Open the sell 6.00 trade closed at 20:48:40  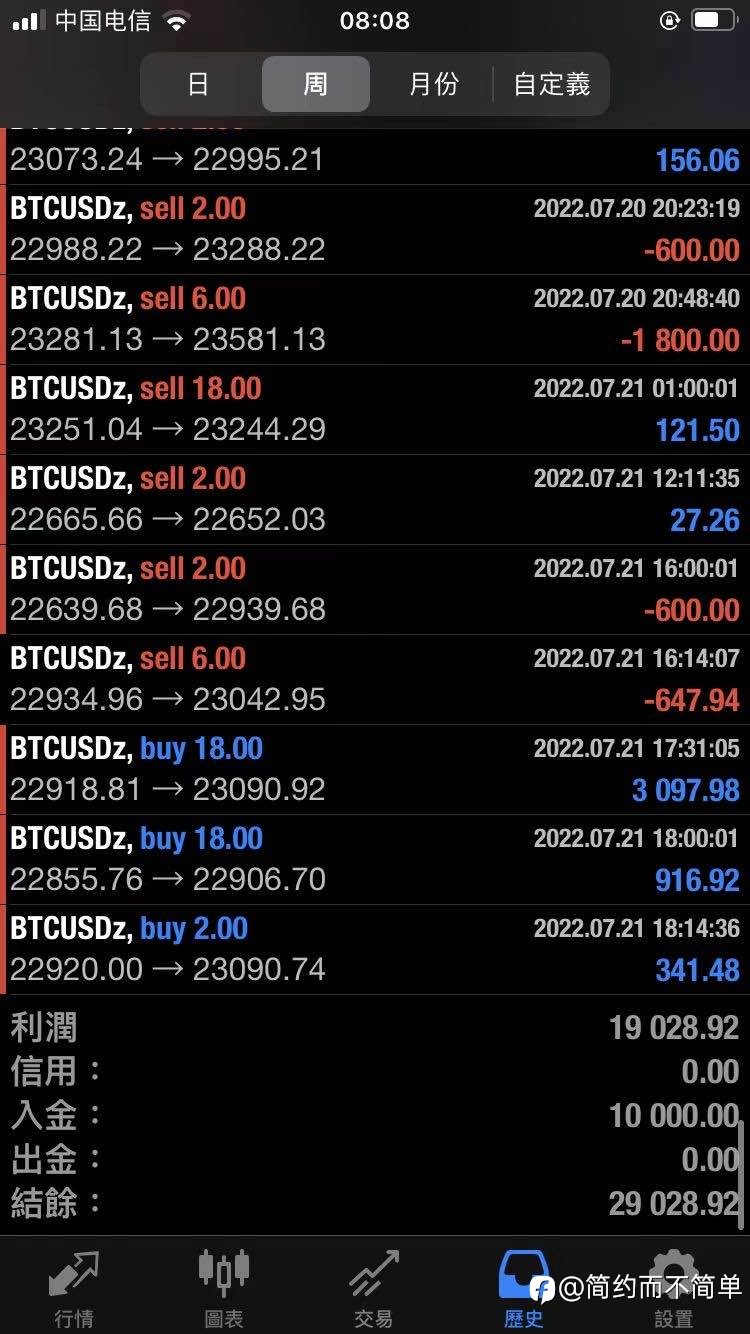[375, 319]
